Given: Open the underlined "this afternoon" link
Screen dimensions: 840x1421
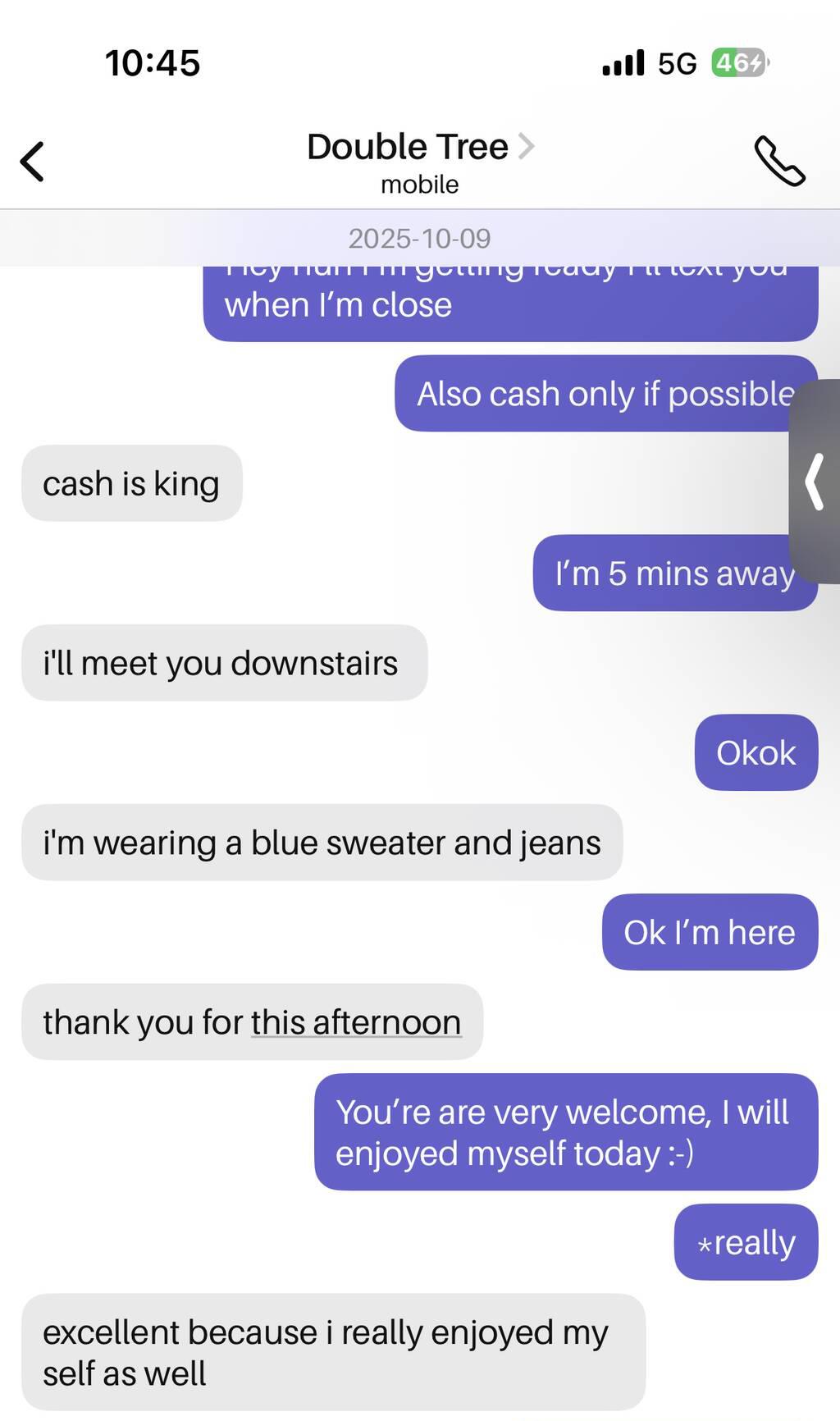Looking at the screenshot, I should click(355, 1023).
